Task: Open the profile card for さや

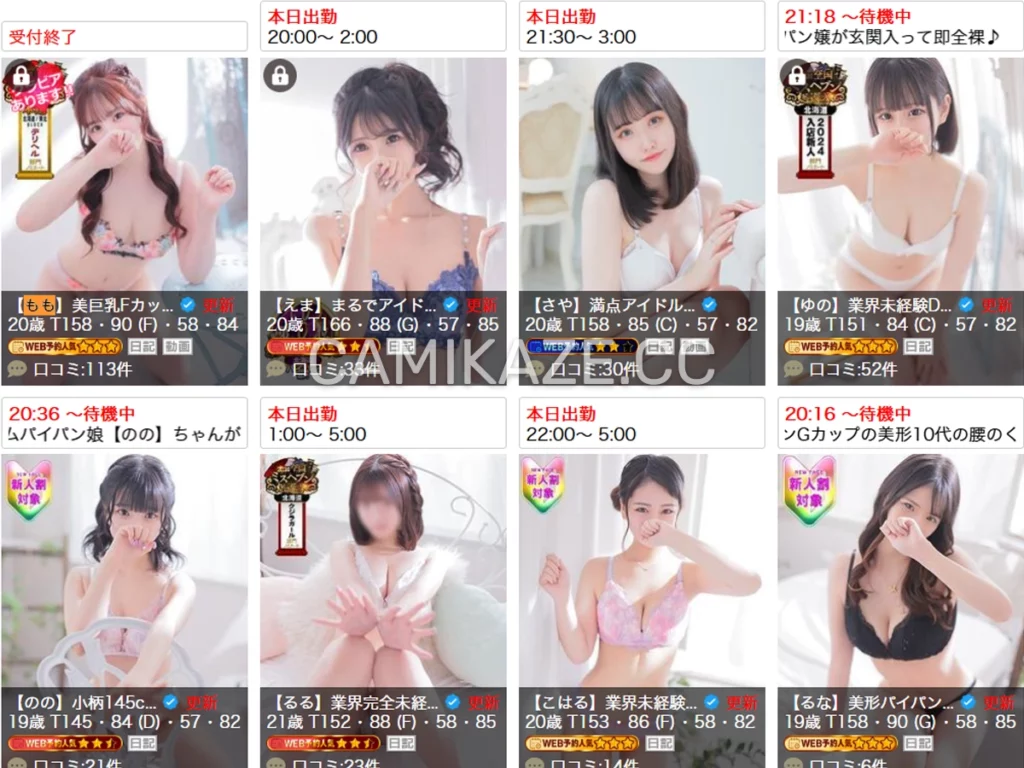Action: point(641,180)
